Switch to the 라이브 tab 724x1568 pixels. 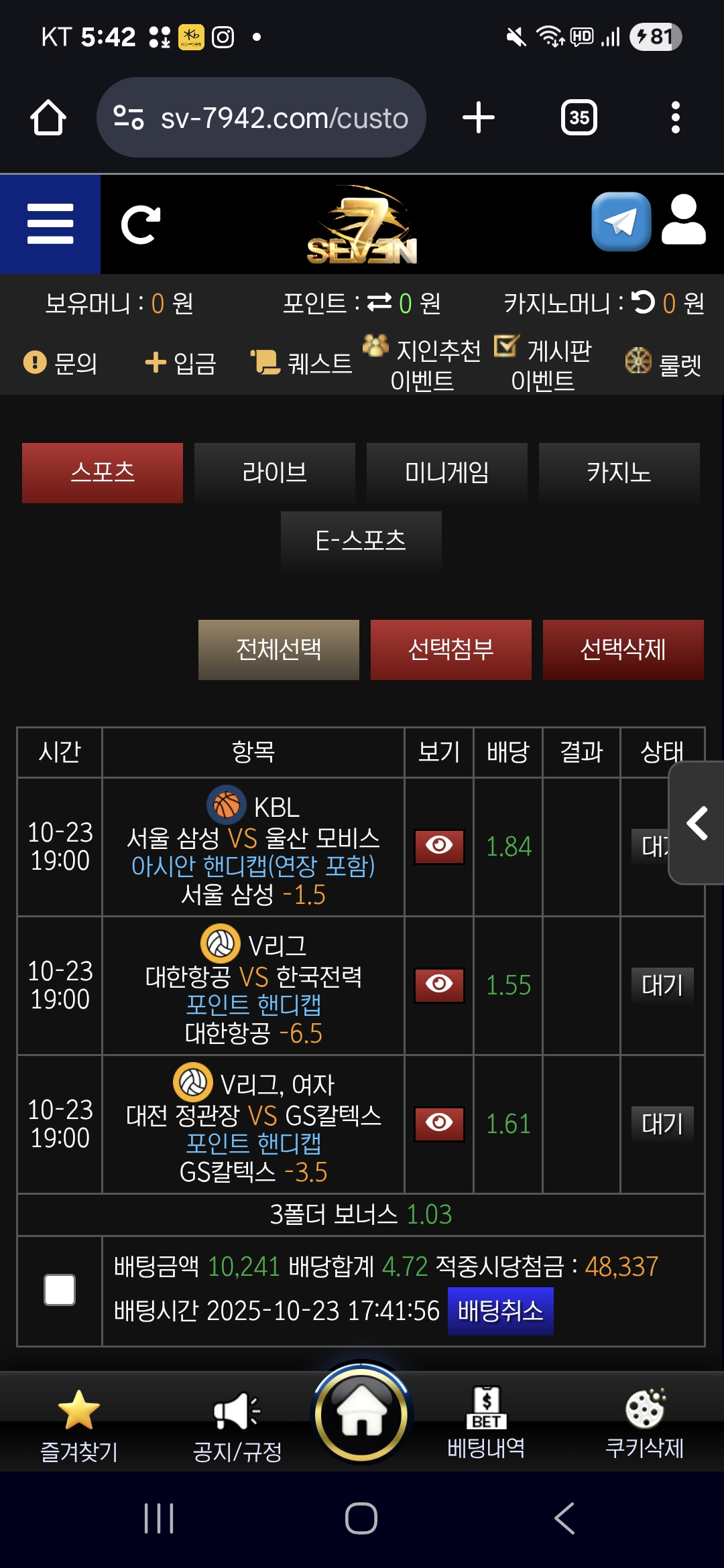(275, 472)
